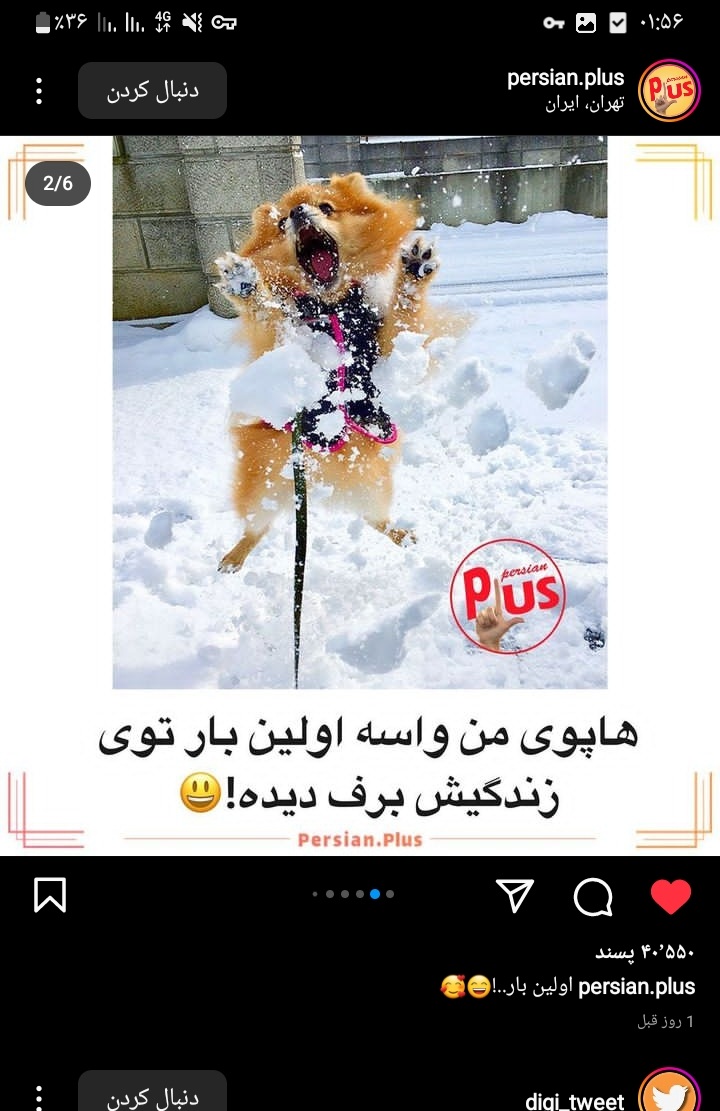Tap the snow dog photo in the post
Screen dimensions: 720x1111
pyautogui.click(x=359, y=412)
